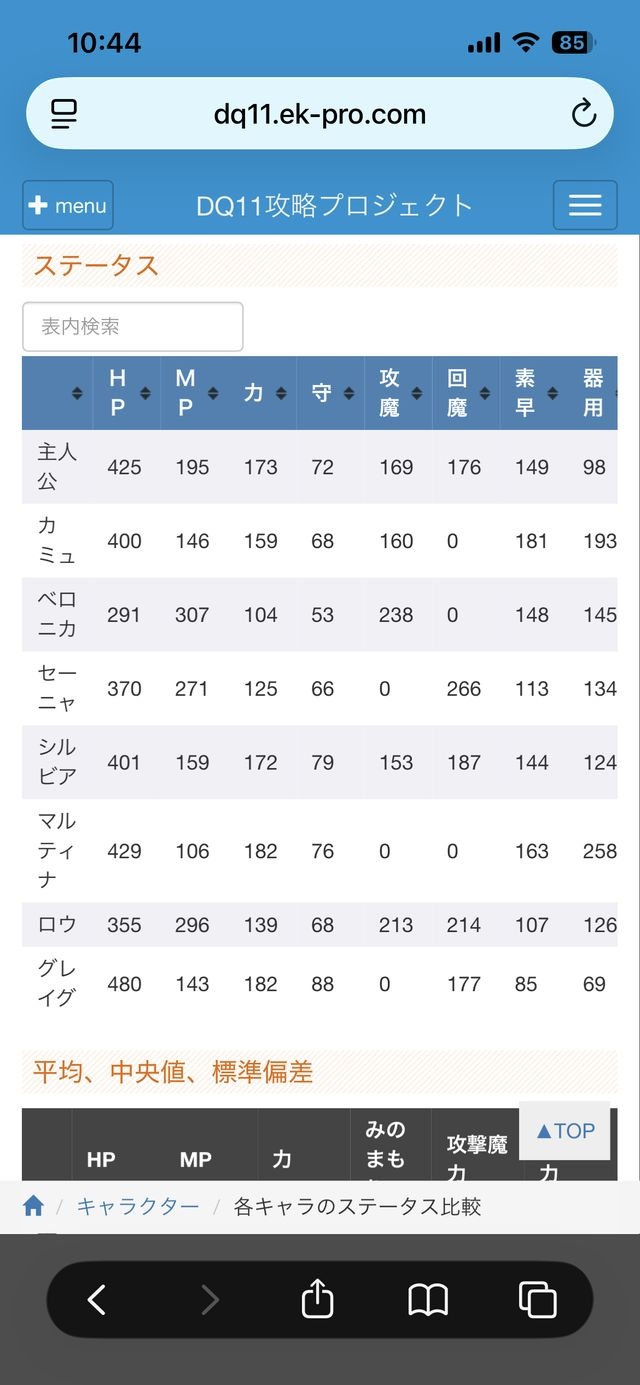Screen dimensions: 640x1385
Task: Sort table by 攻魔 column
Action: (399, 393)
